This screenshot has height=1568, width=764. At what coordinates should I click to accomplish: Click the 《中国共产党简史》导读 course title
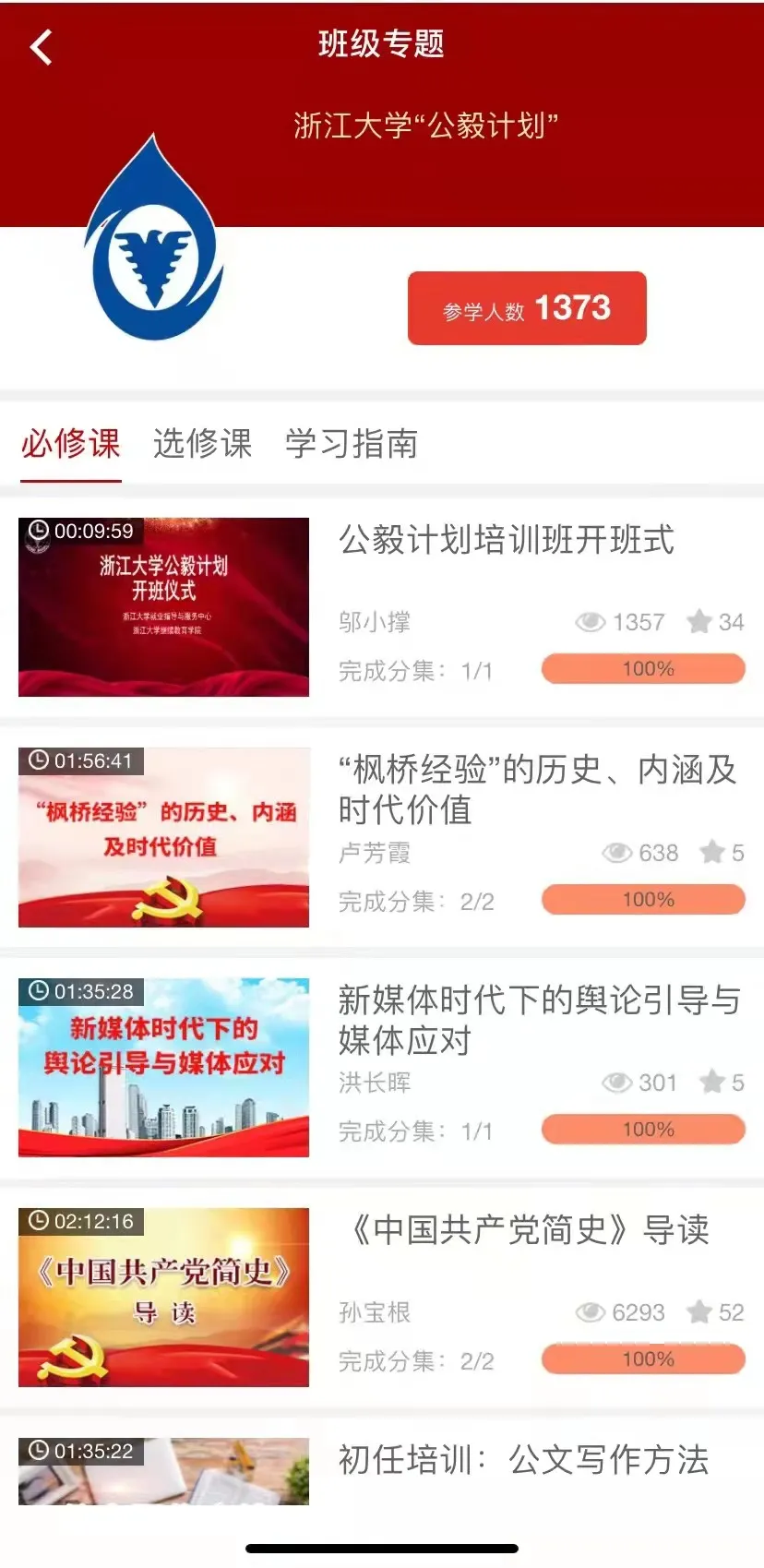pos(533,1230)
